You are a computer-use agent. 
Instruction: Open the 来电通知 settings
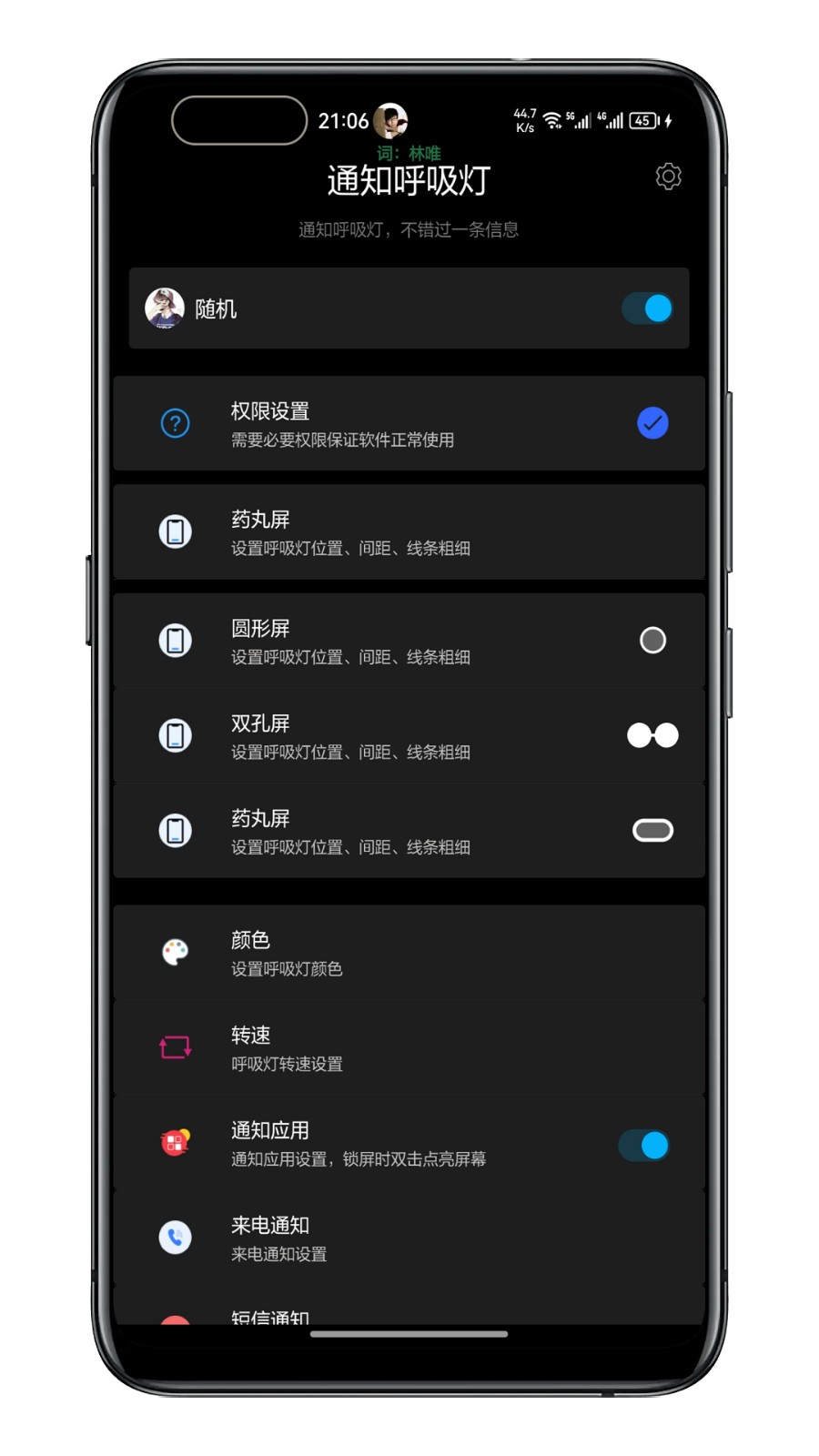(409, 1238)
